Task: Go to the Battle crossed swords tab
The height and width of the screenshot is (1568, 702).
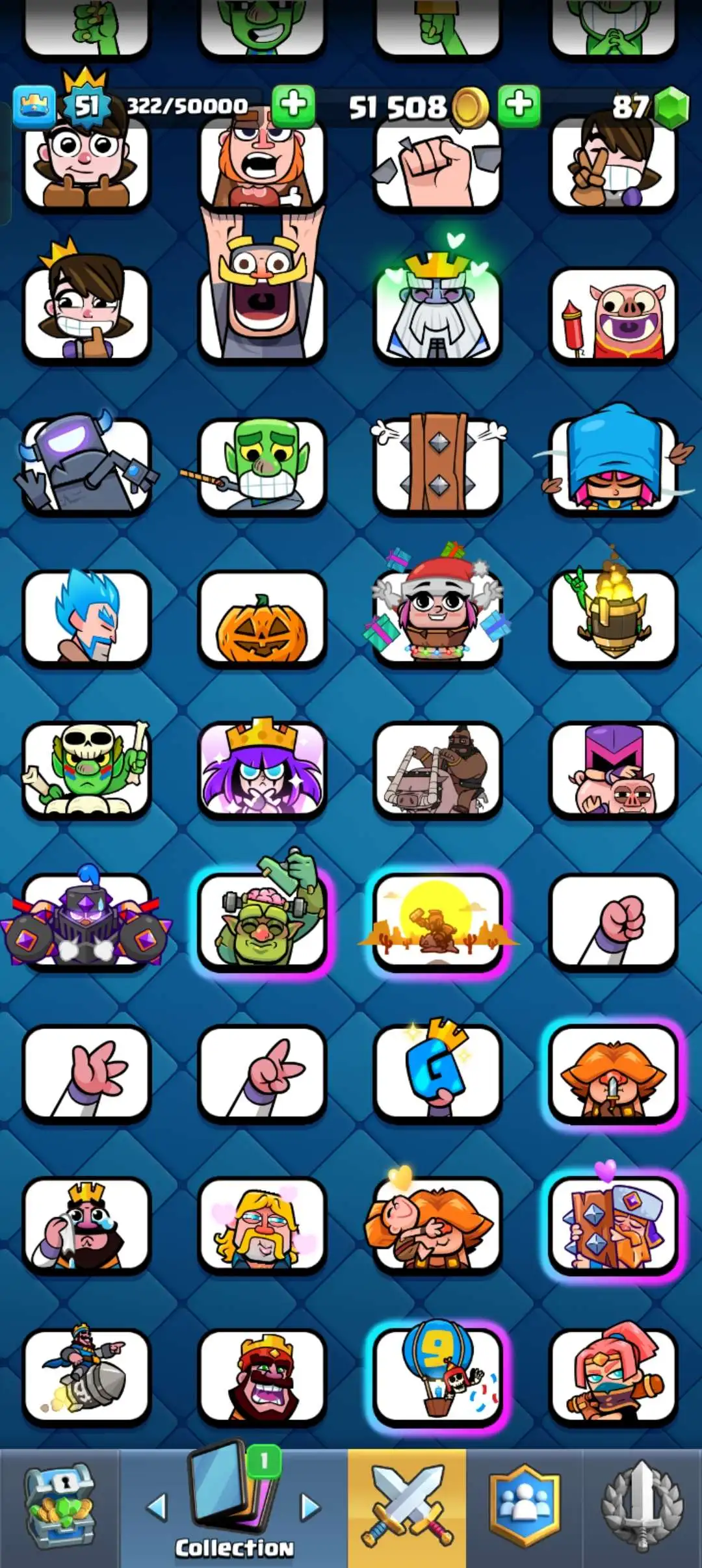Action: (x=407, y=1508)
